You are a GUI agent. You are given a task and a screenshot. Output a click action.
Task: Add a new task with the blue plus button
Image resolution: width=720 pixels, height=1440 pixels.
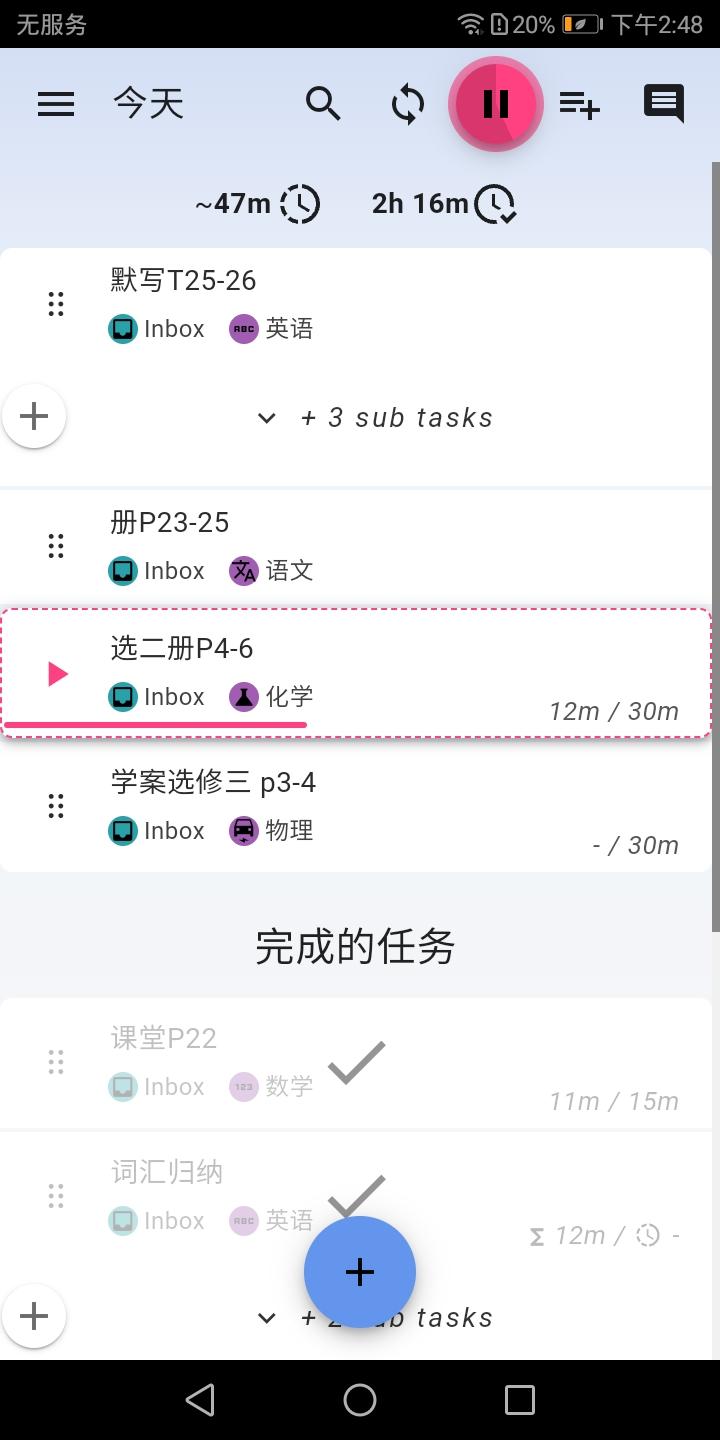[x=360, y=1272]
